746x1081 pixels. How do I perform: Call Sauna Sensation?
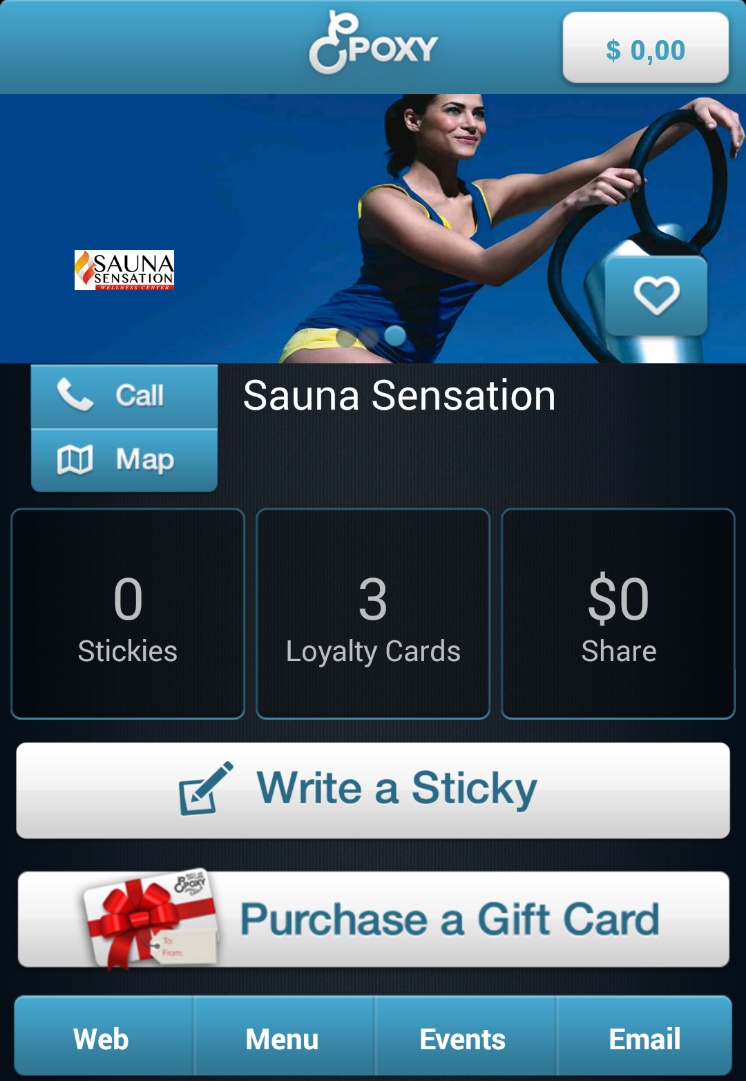tap(124, 396)
